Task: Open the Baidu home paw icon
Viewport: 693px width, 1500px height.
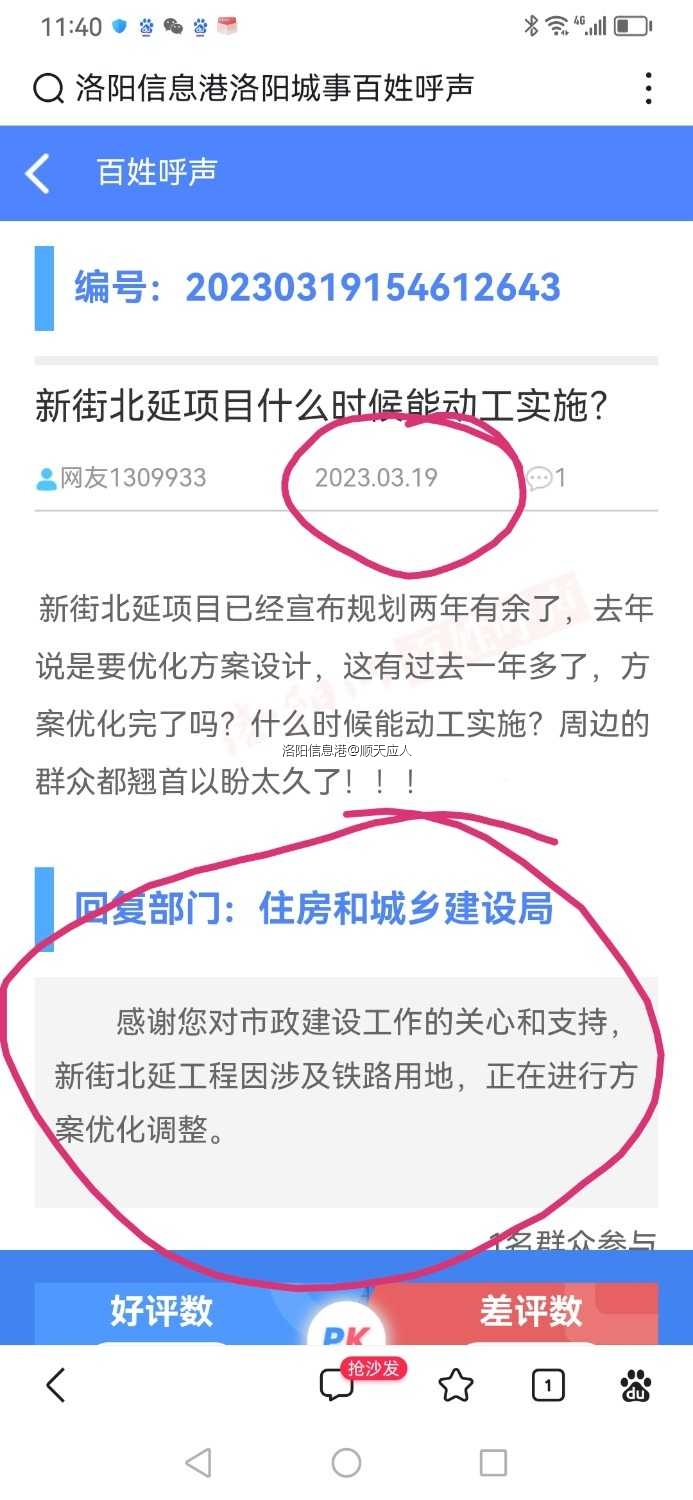Action: [636, 1385]
